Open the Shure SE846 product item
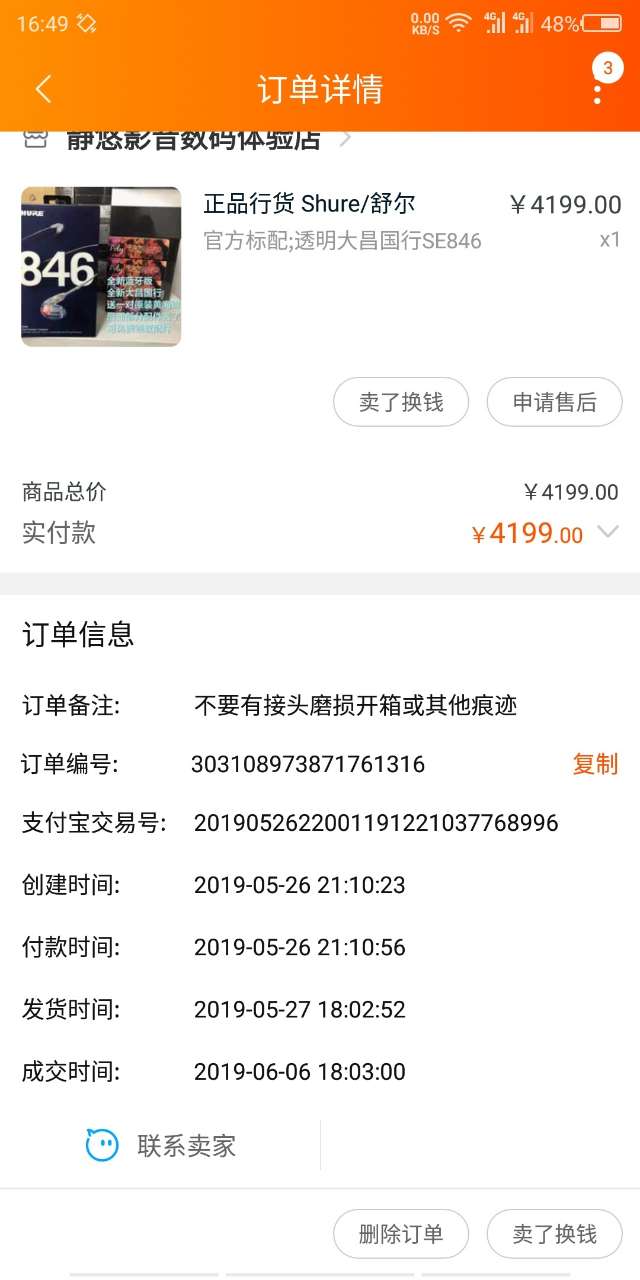The image size is (640, 1280). (x=320, y=267)
